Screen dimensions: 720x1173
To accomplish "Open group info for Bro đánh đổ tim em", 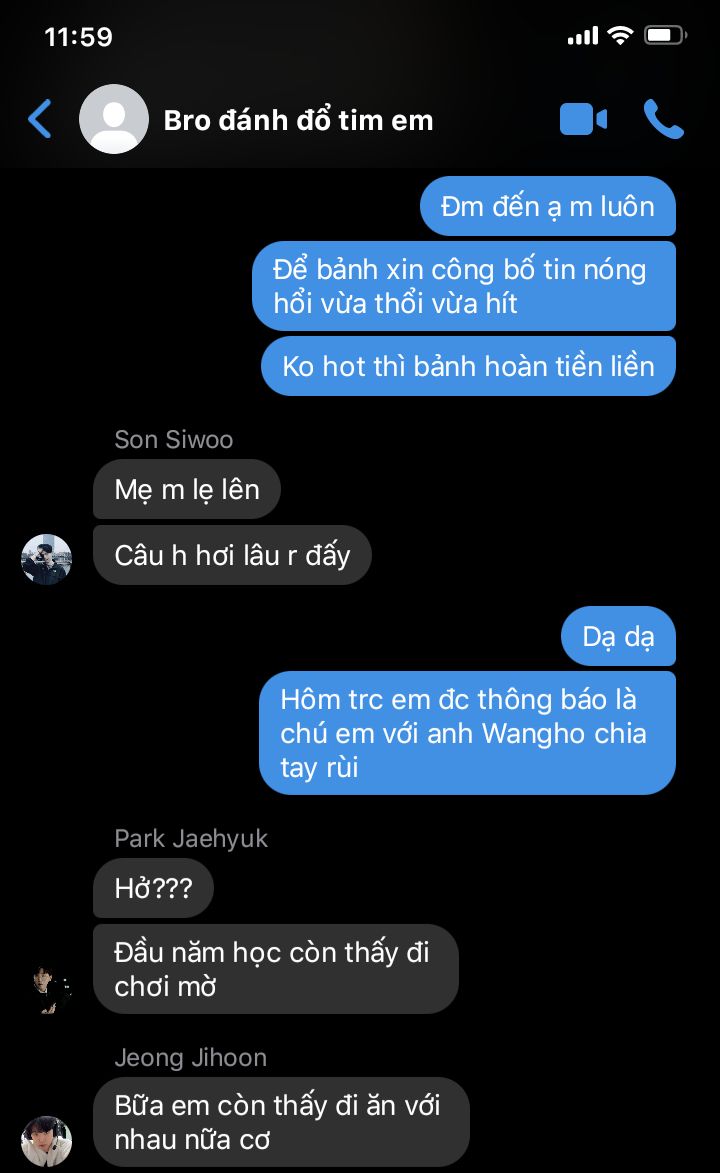I will point(298,120).
